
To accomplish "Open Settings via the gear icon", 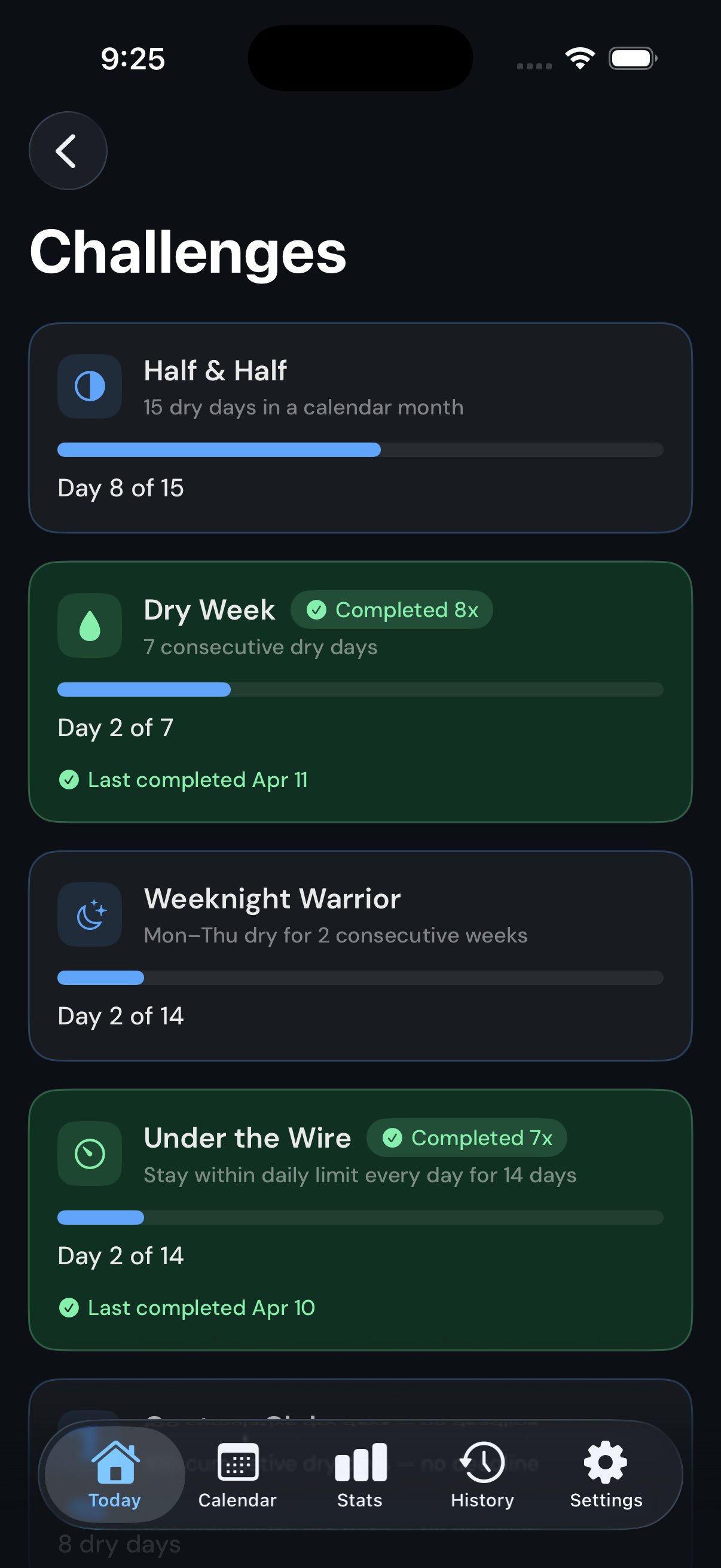I will tap(604, 1463).
